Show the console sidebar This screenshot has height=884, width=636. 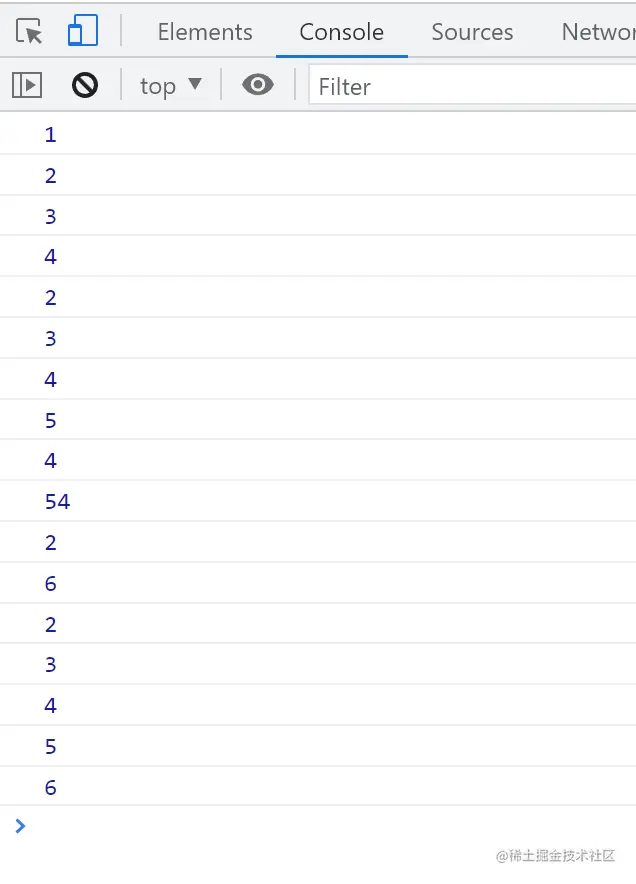point(27,86)
